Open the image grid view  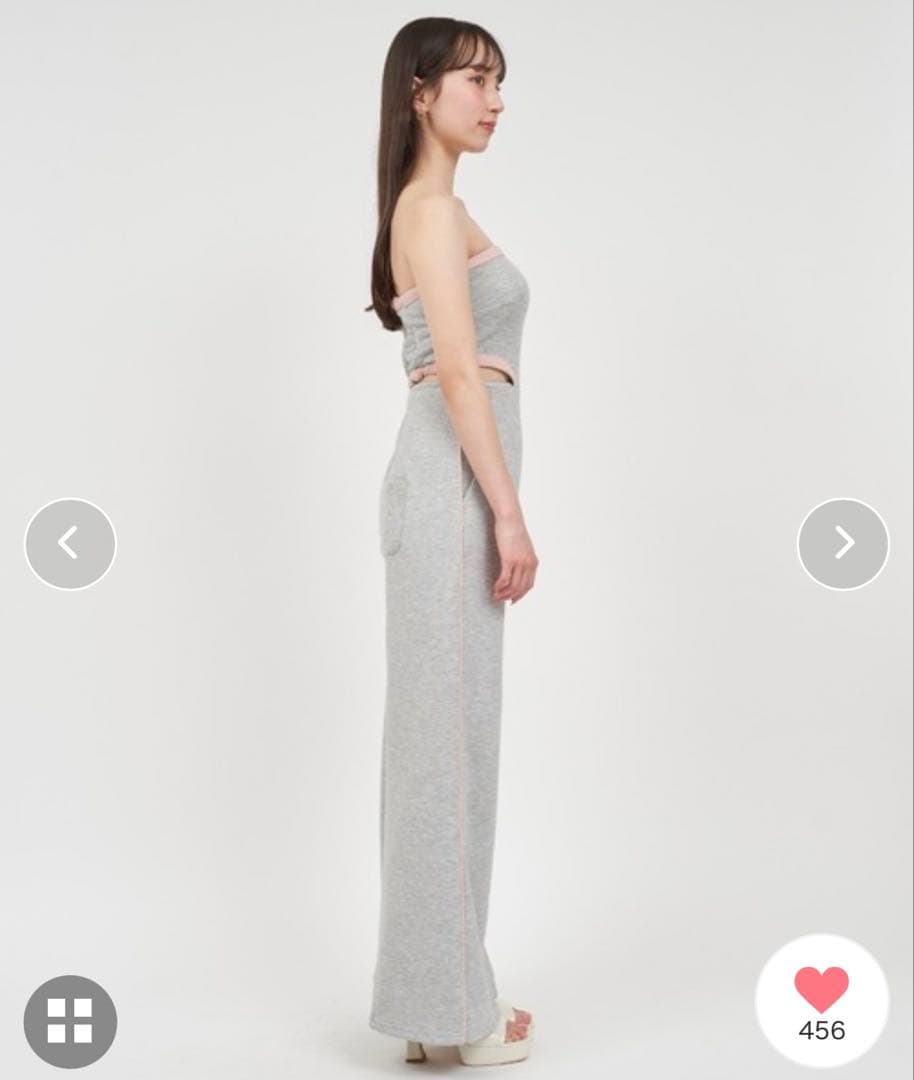coord(70,1021)
